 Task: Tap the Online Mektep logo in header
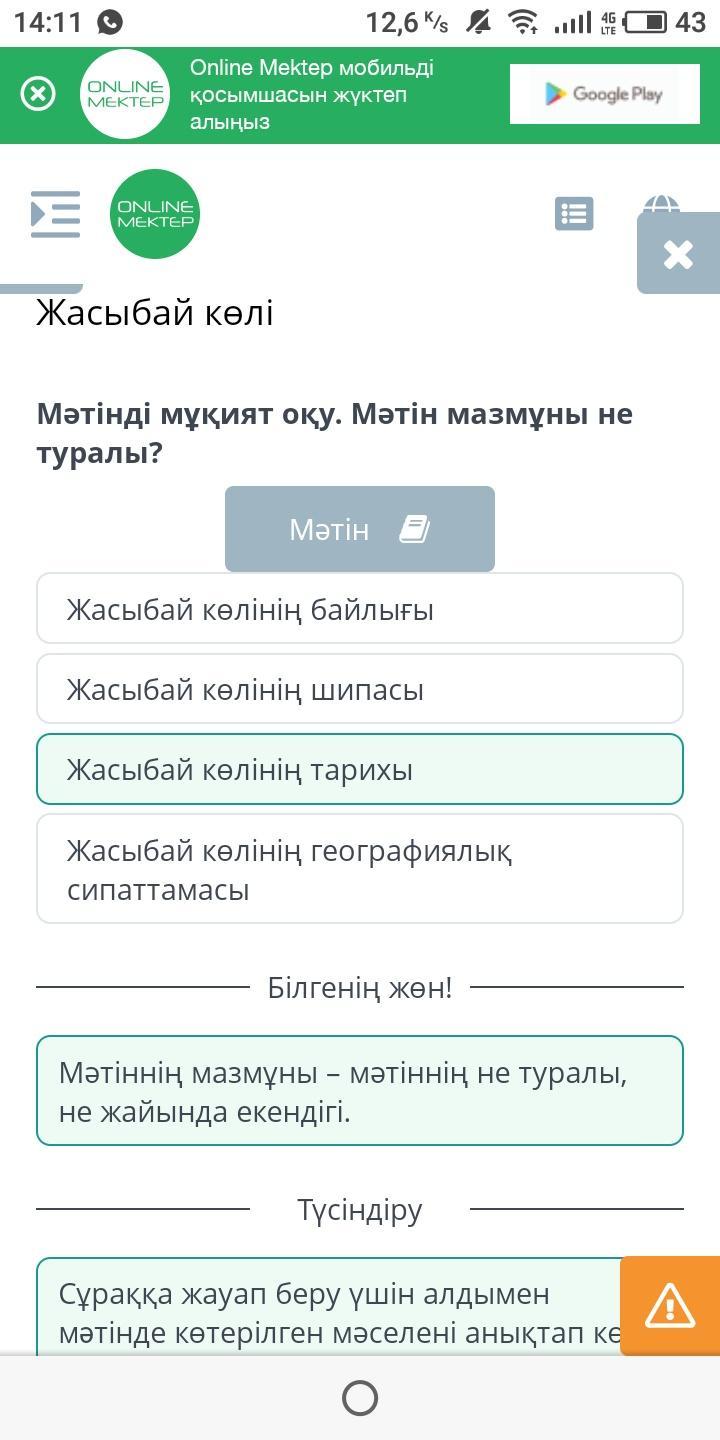155,214
